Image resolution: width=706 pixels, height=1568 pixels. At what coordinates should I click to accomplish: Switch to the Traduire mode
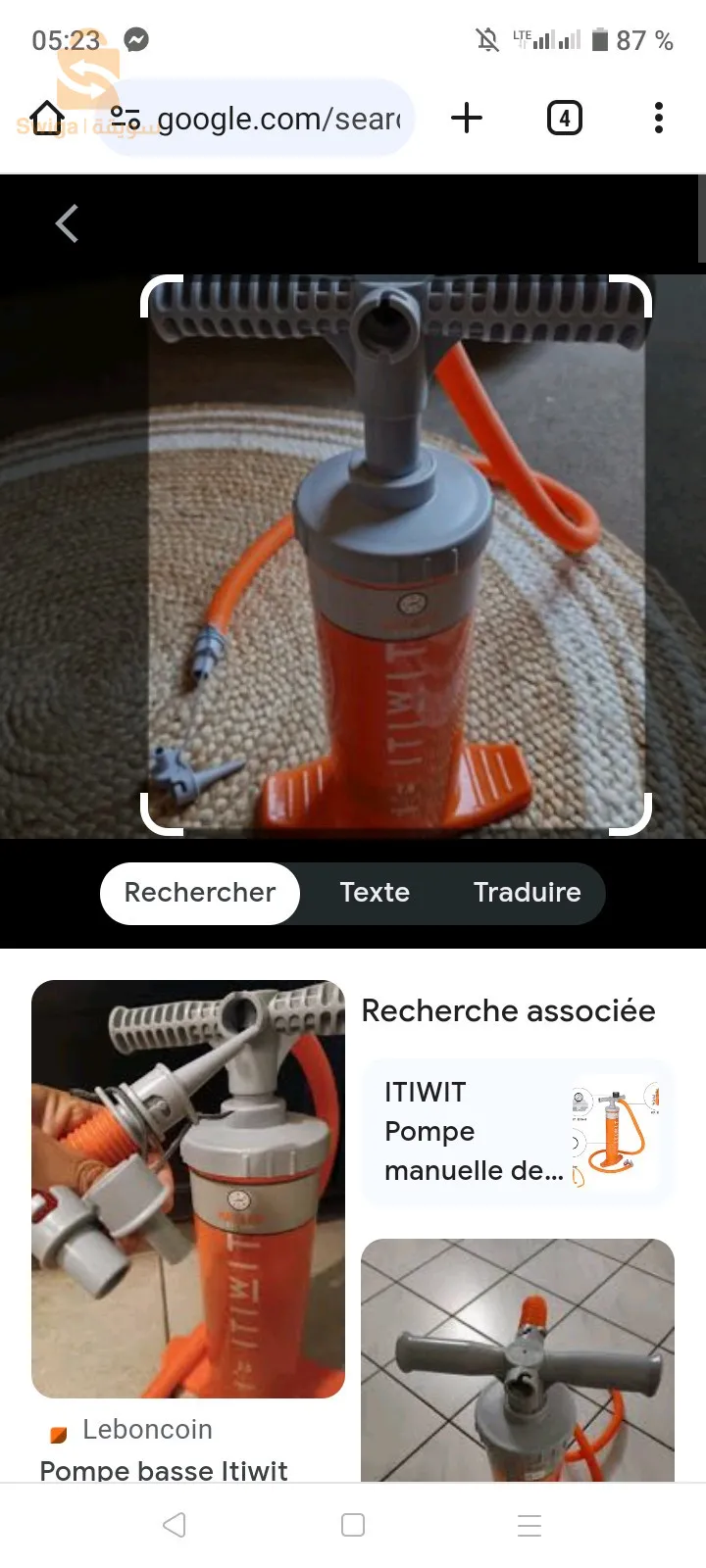[x=528, y=893]
